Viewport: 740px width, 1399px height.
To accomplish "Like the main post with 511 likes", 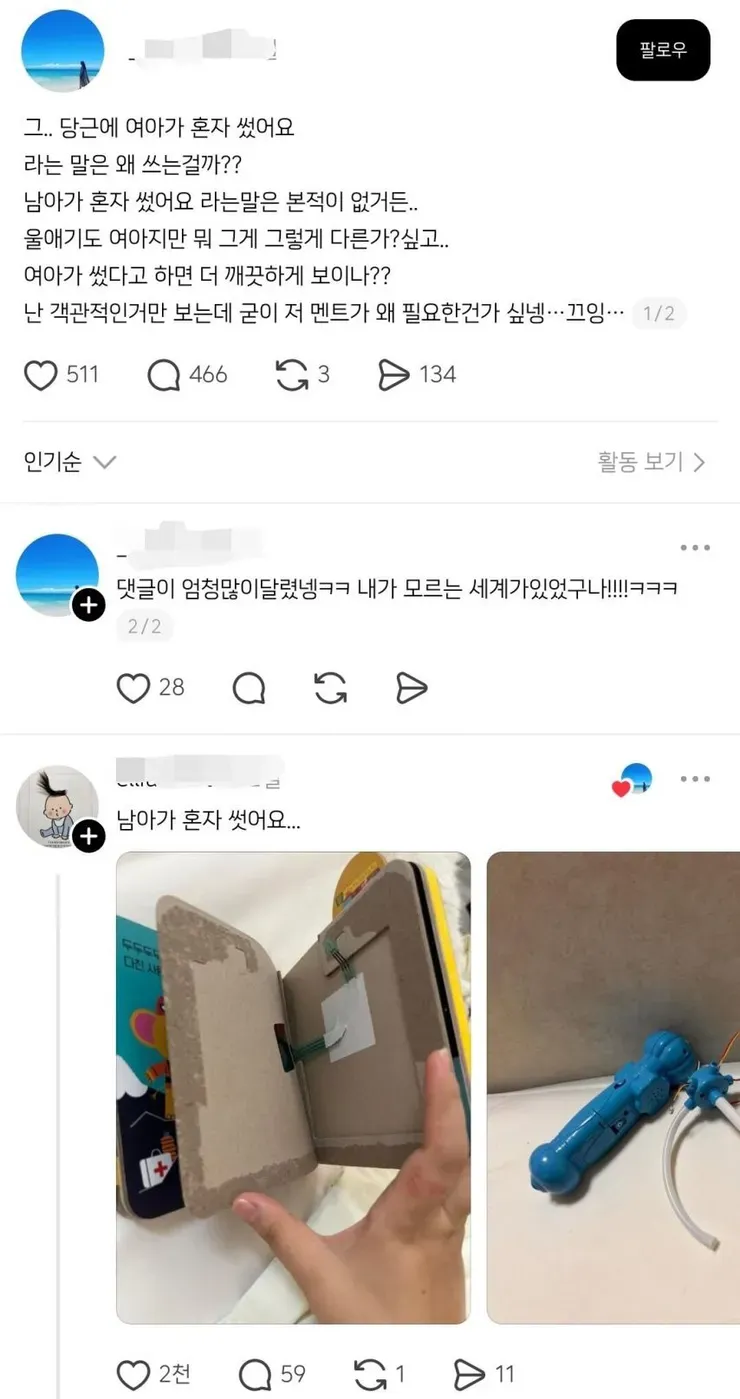I will [x=41, y=375].
